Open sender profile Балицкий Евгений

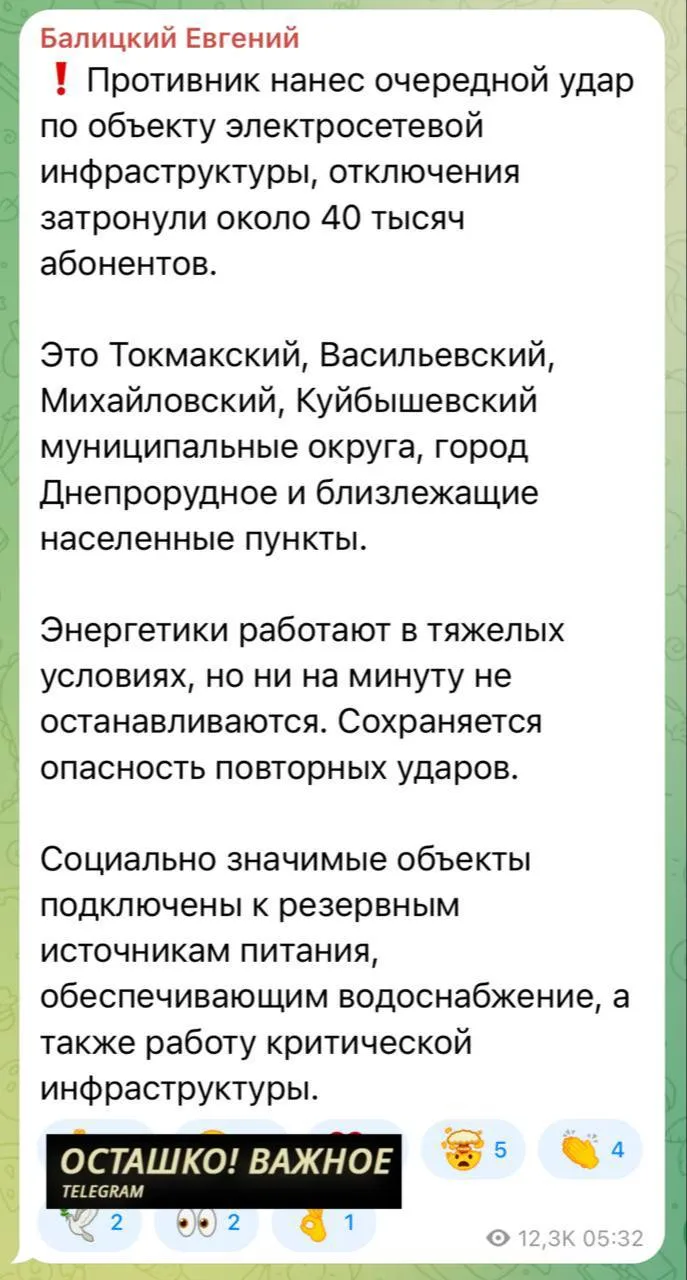[x=169, y=39]
